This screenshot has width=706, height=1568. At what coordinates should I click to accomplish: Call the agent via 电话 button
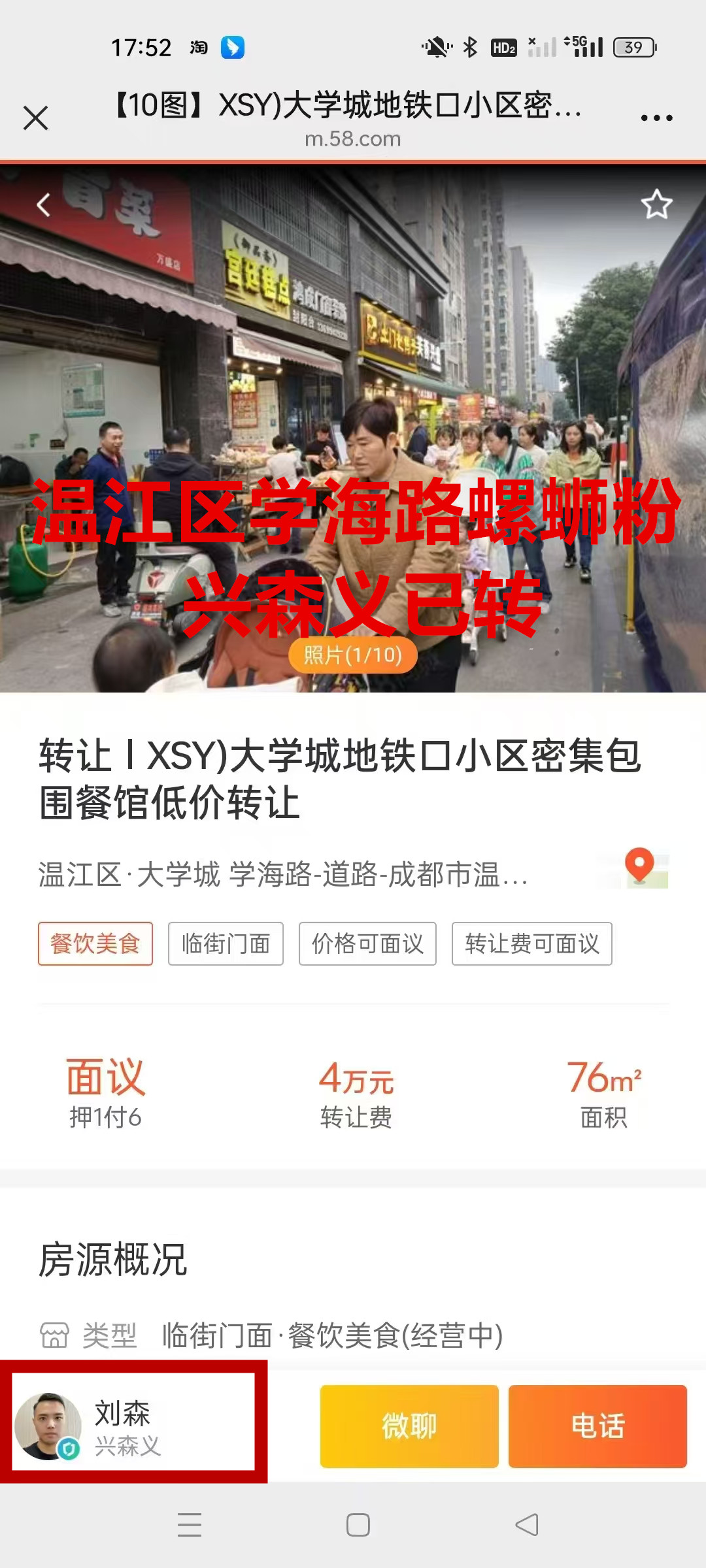tap(597, 1426)
